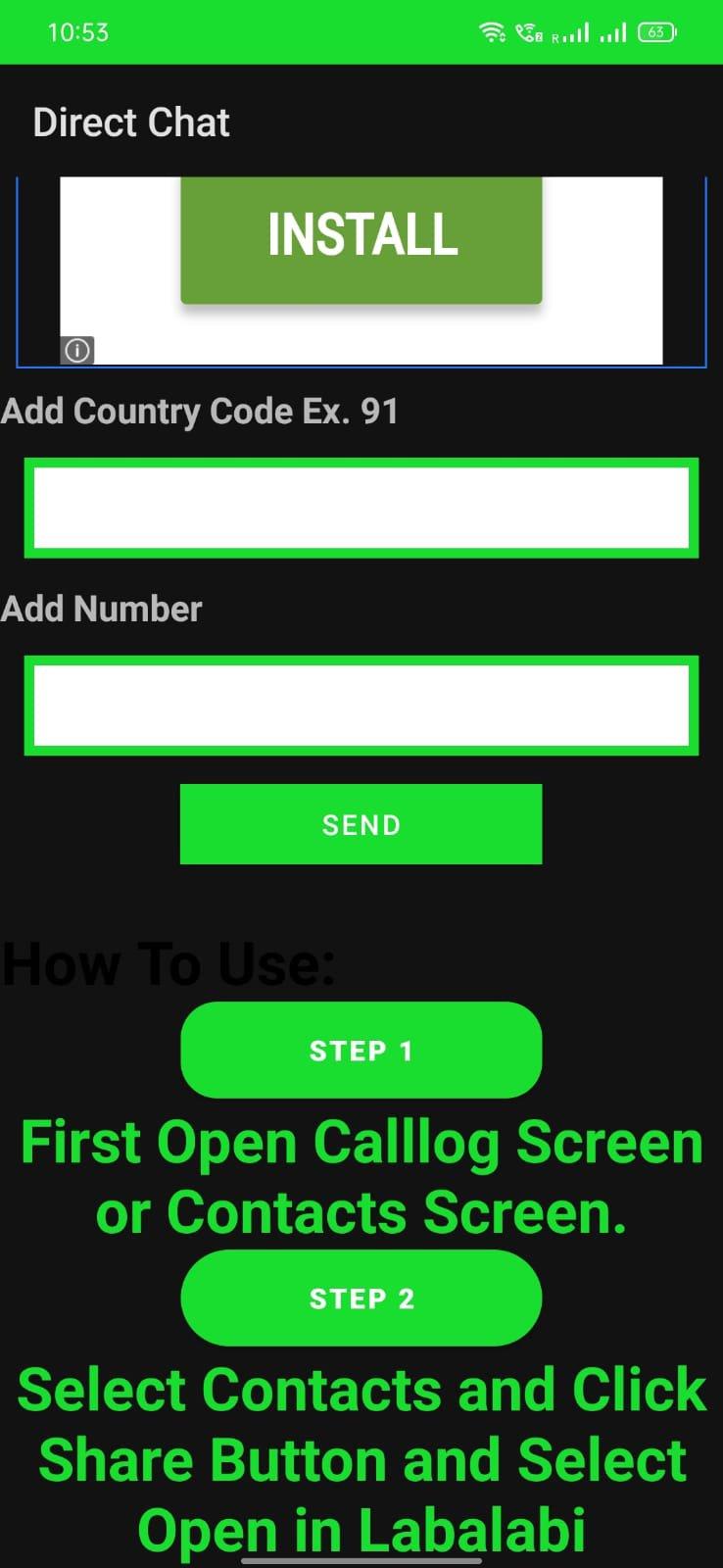Click the 'Add Country Code Ex. 91' label

pyautogui.click(x=200, y=412)
